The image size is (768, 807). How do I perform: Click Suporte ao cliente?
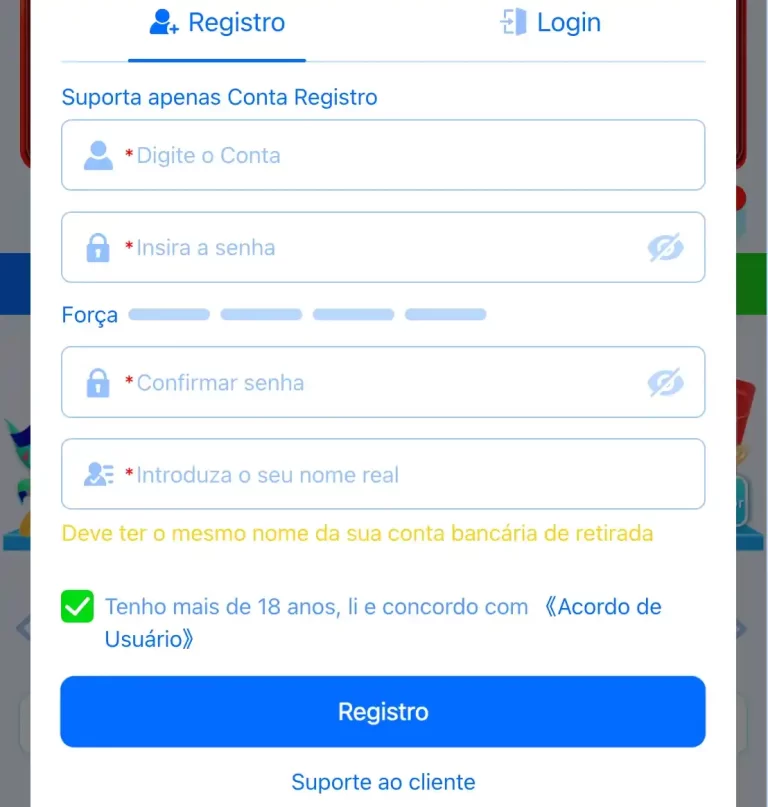[x=383, y=782]
